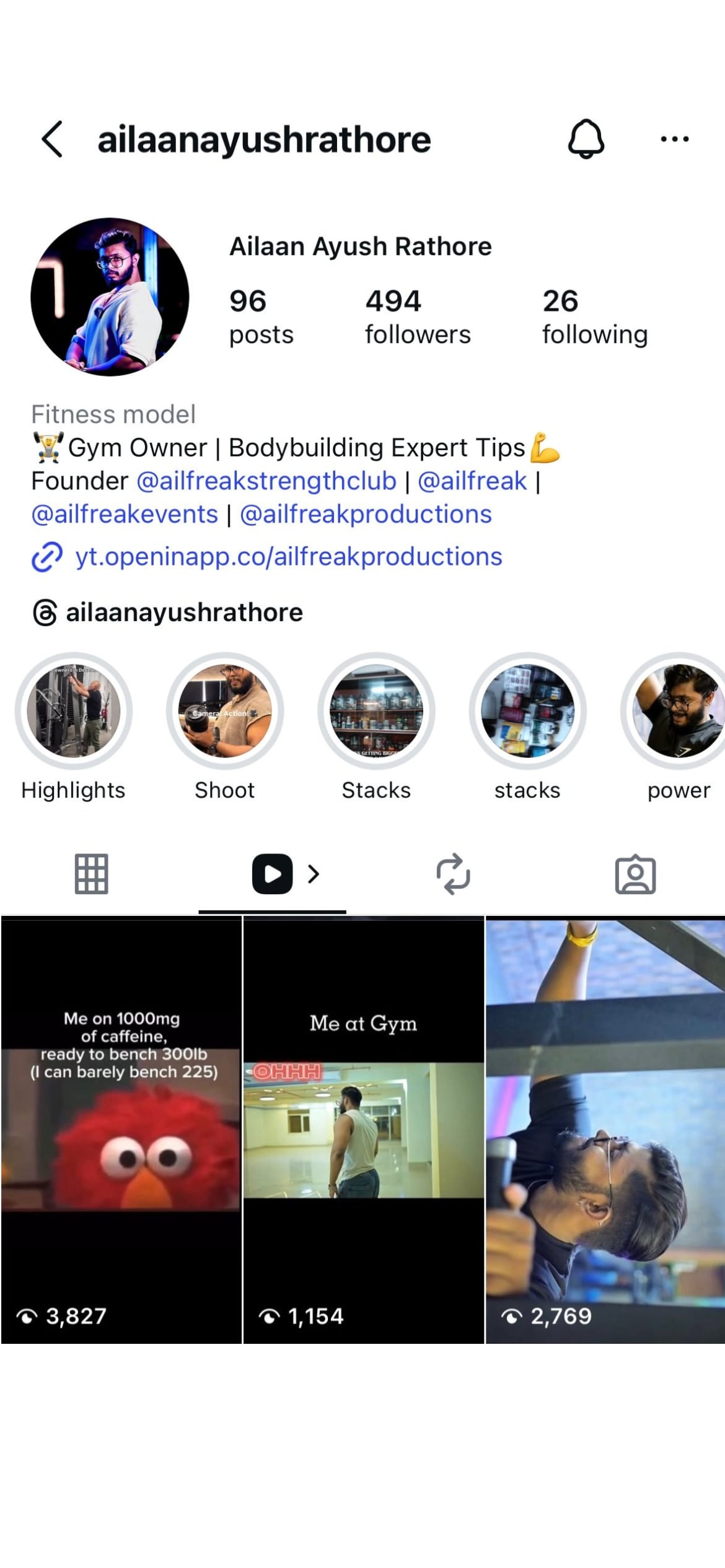Open the power story highlight
The height and width of the screenshot is (1568, 725).
[678, 711]
